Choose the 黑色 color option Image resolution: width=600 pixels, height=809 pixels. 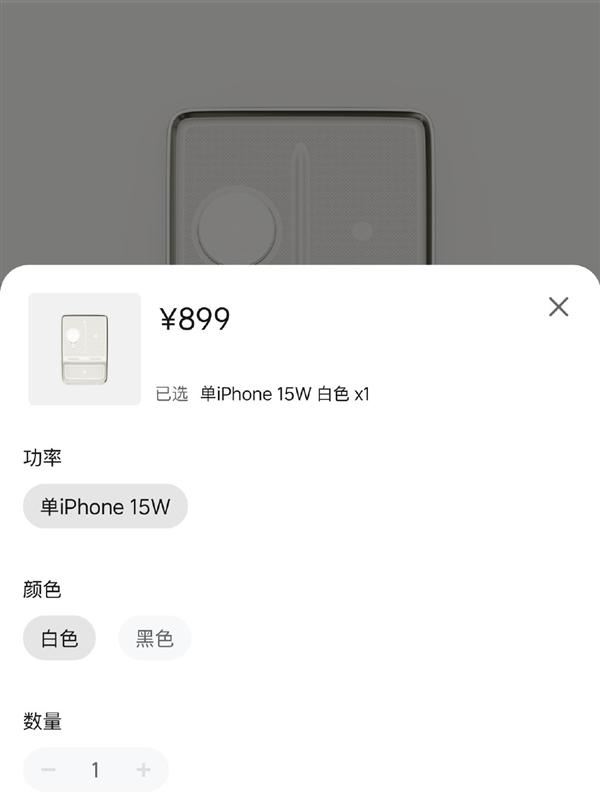154,638
